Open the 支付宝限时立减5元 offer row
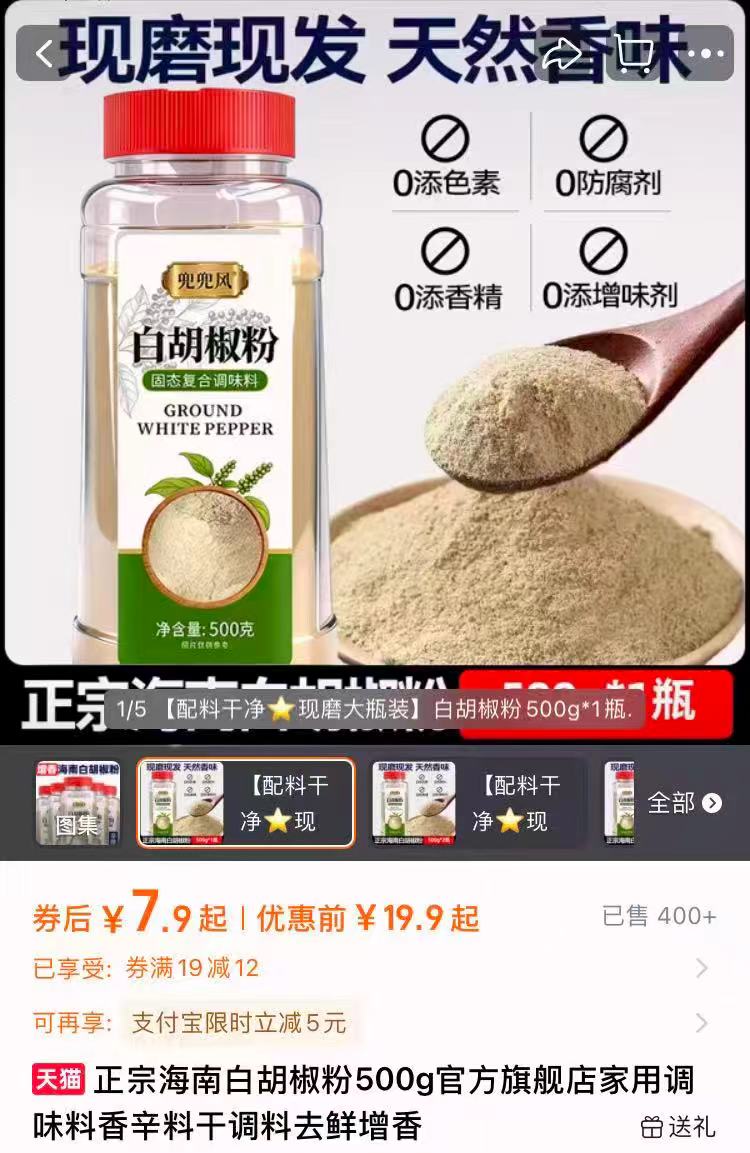The image size is (750, 1153). pos(700,1023)
